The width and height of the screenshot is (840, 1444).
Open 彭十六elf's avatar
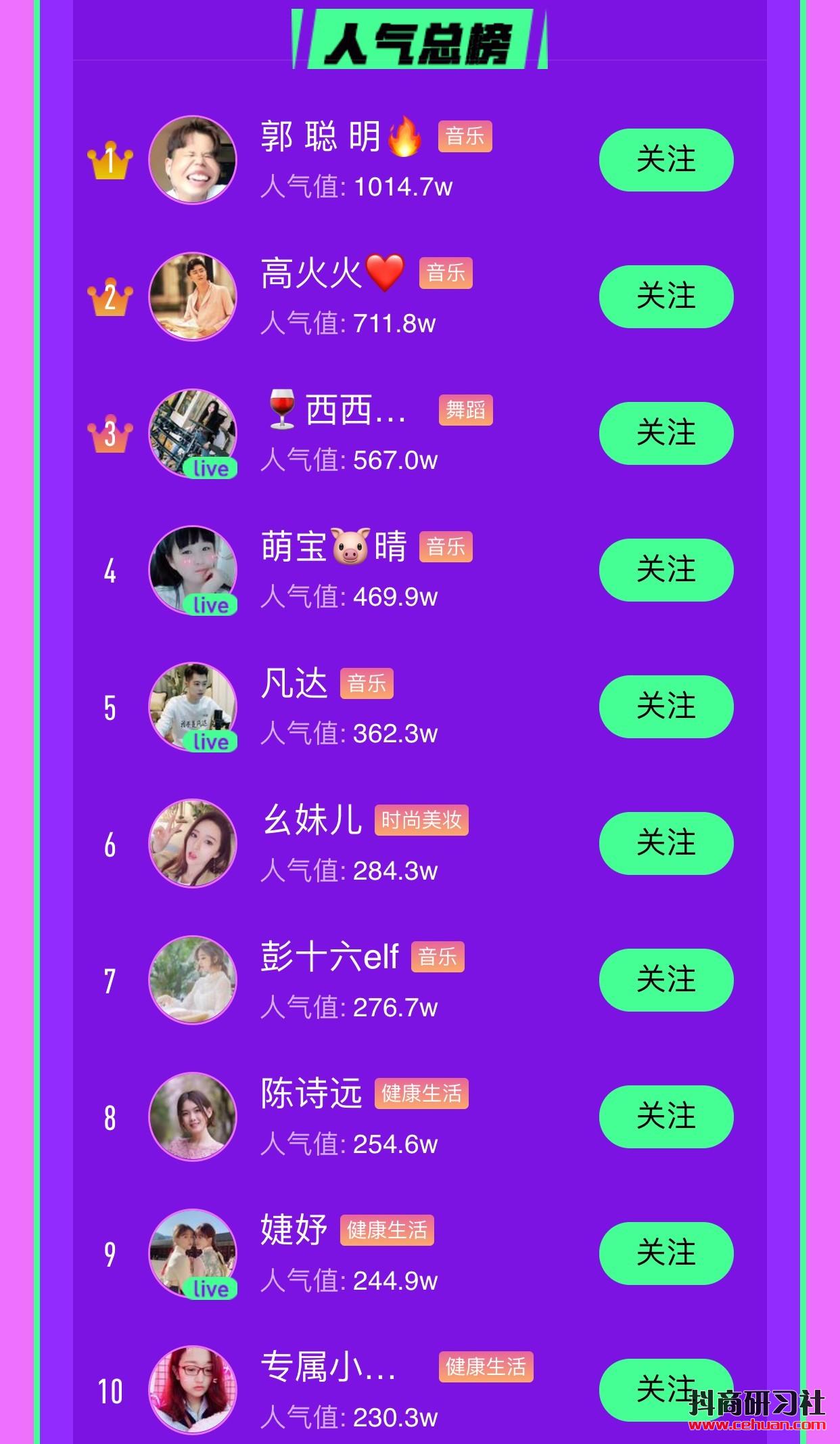193,980
